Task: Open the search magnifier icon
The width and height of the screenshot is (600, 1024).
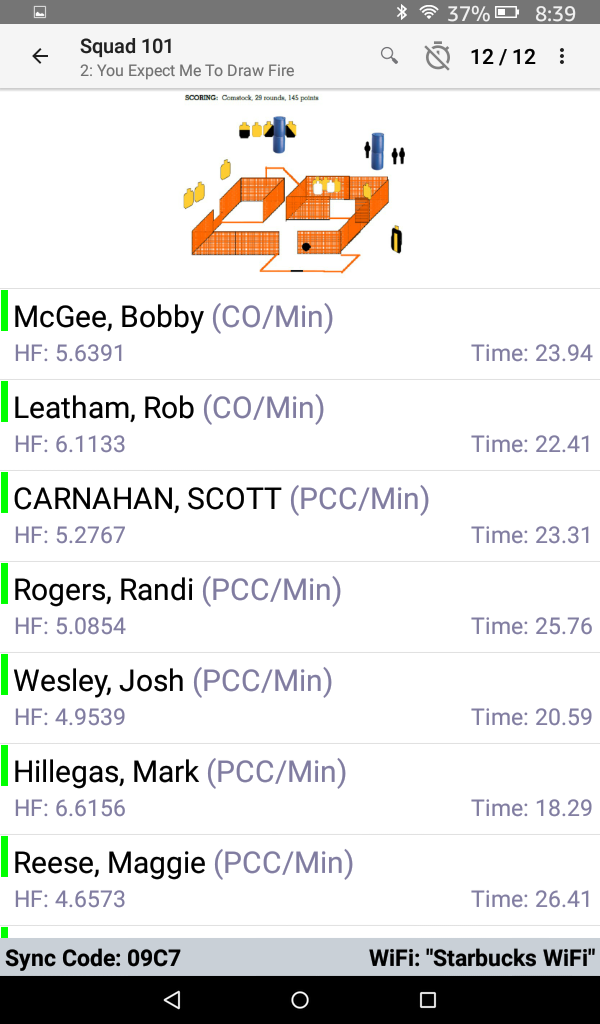Action: coord(389,56)
